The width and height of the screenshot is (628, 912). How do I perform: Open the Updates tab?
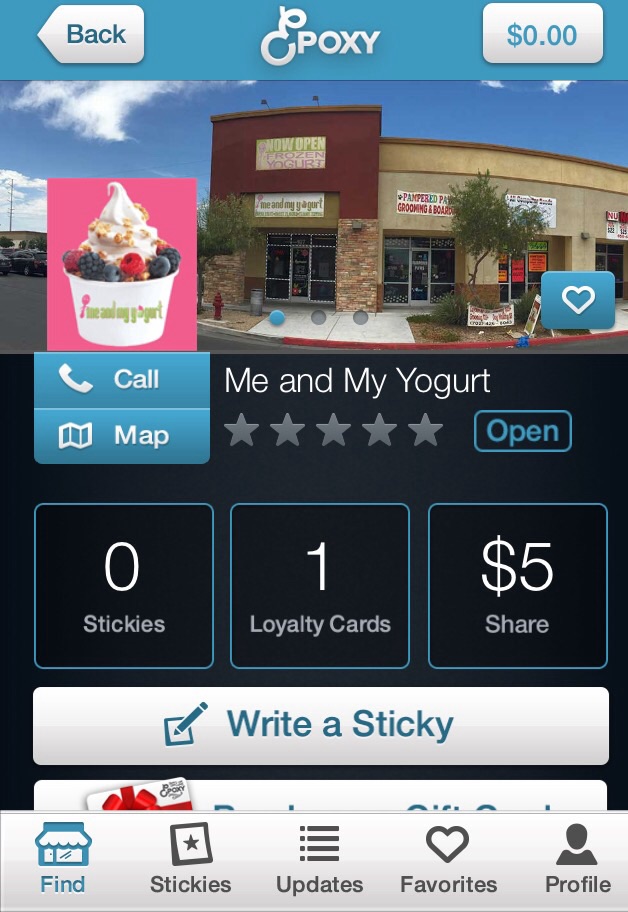pyautogui.click(x=319, y=859)
